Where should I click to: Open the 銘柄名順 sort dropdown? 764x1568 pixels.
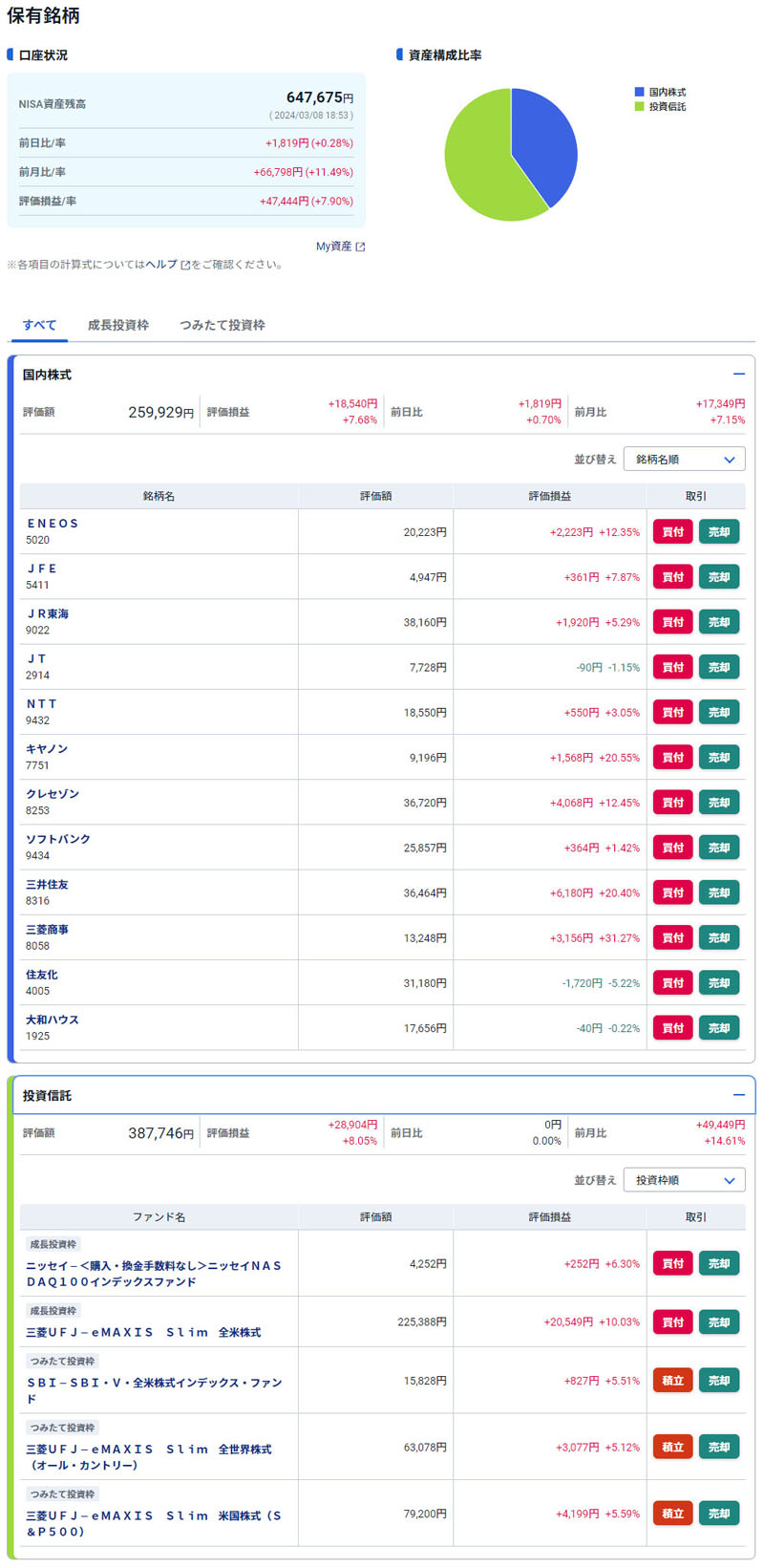684,460
